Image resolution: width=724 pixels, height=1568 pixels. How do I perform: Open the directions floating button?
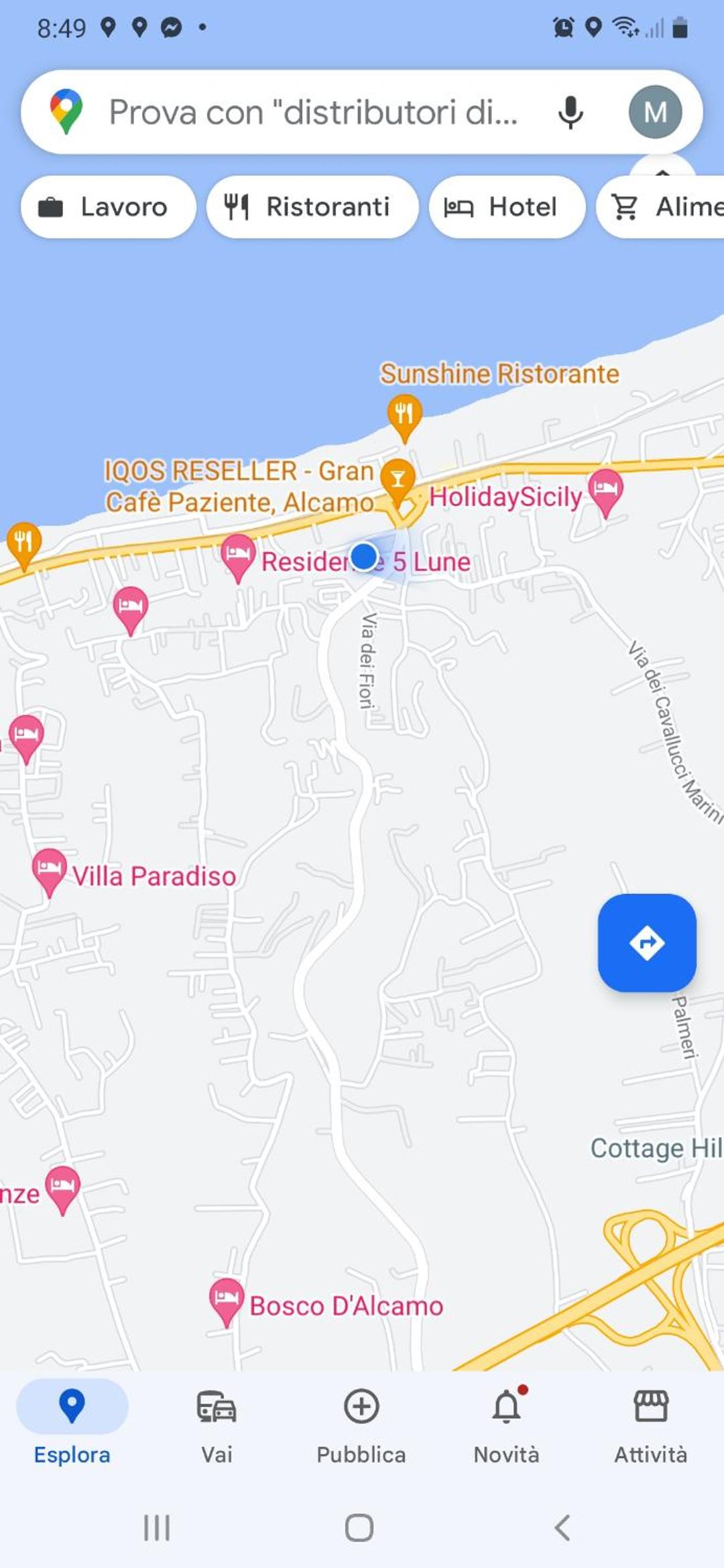coord(647,943)
